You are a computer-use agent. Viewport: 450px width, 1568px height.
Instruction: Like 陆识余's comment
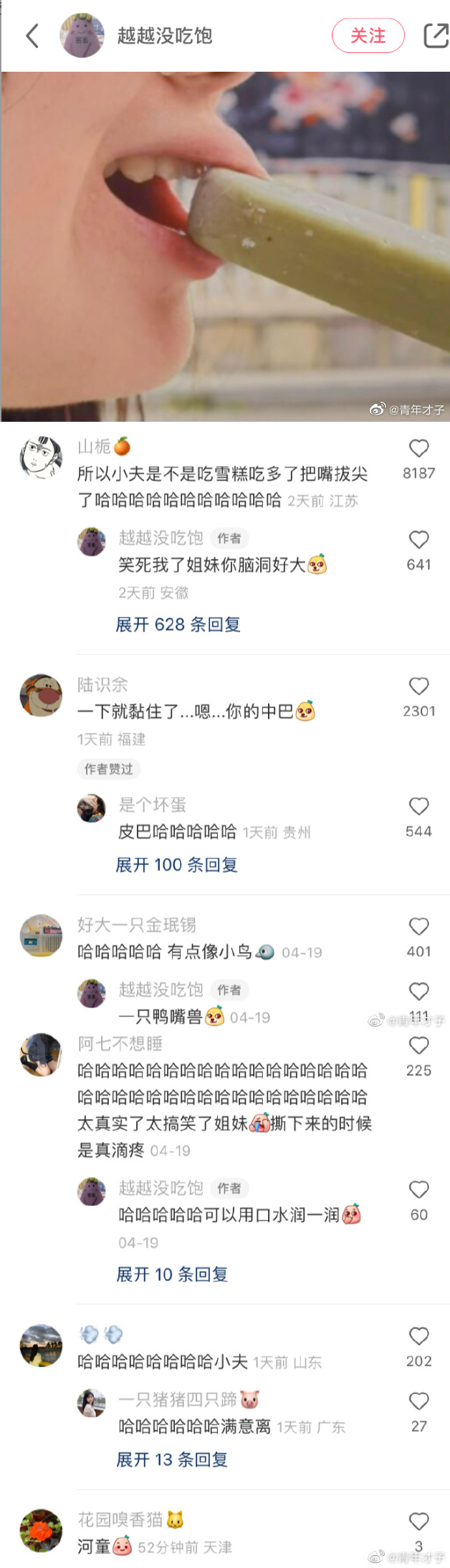coord(418,686)
